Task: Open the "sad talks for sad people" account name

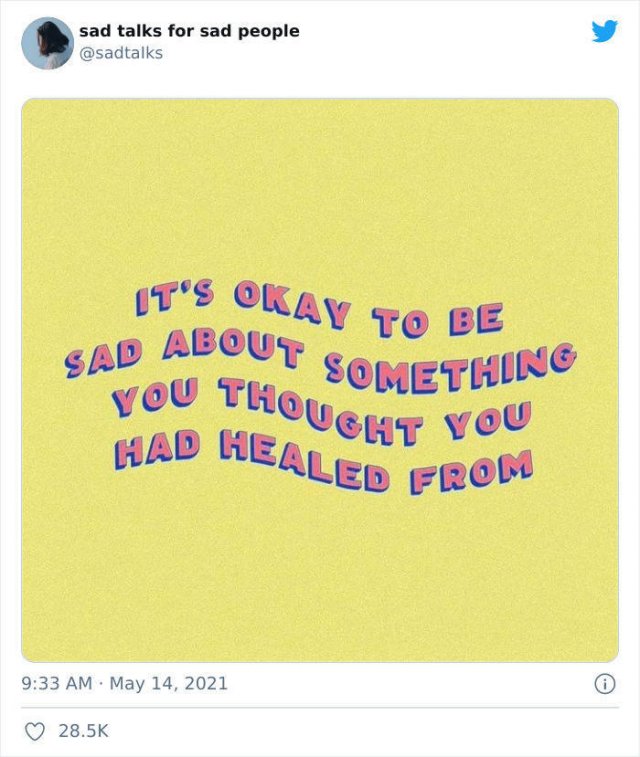Action: coord(189,31)
